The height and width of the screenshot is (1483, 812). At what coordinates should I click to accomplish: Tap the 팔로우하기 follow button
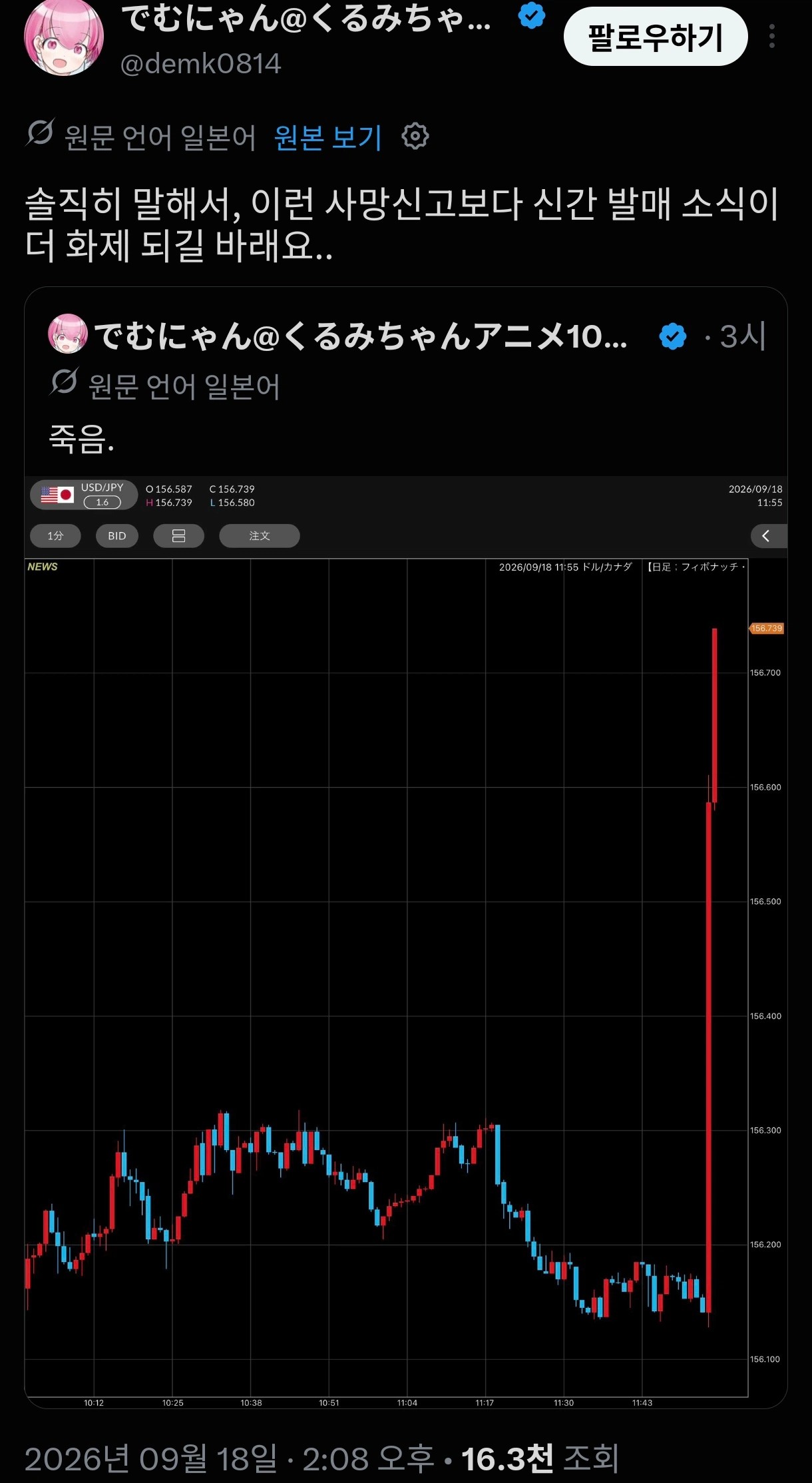point(656,37)
